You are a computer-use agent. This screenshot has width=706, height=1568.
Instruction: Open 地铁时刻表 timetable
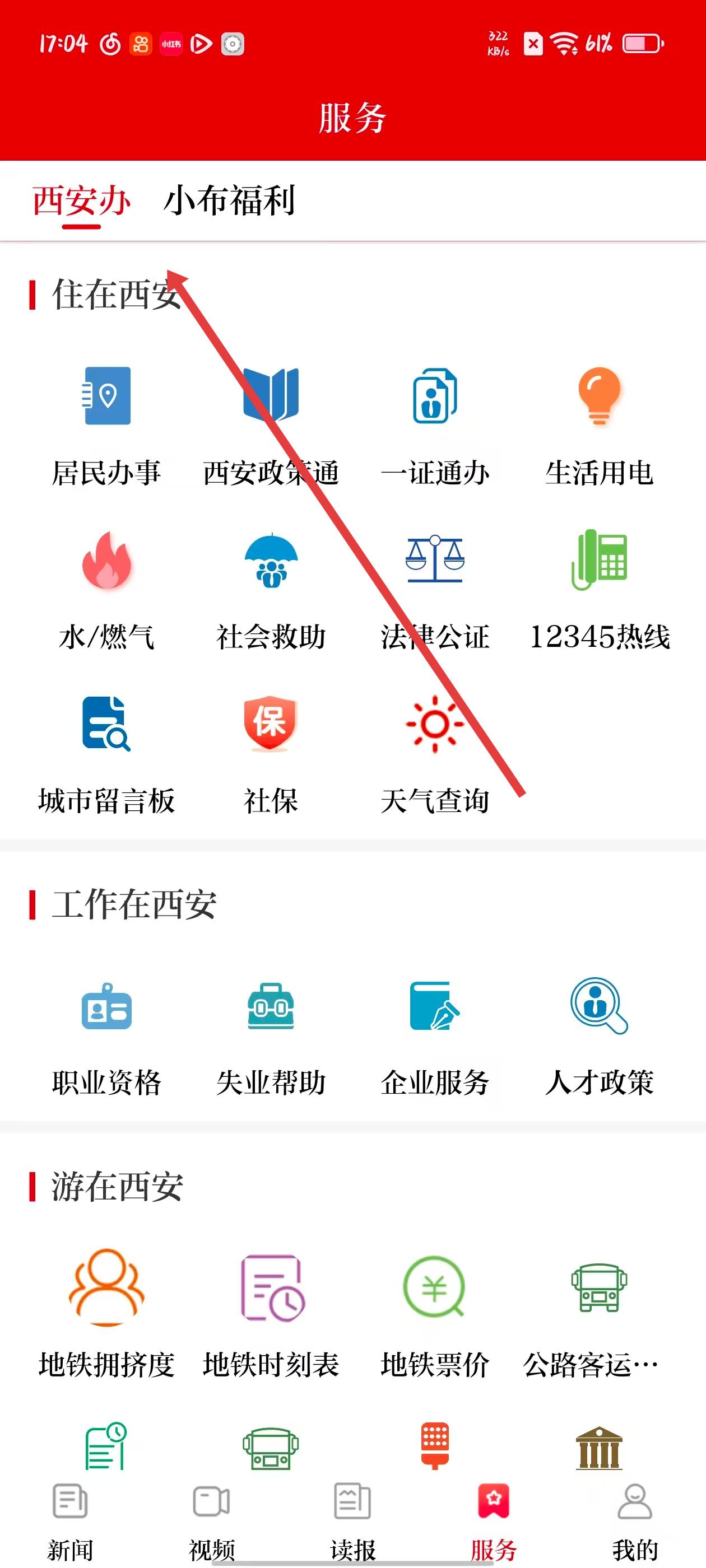click(271, 1315)
